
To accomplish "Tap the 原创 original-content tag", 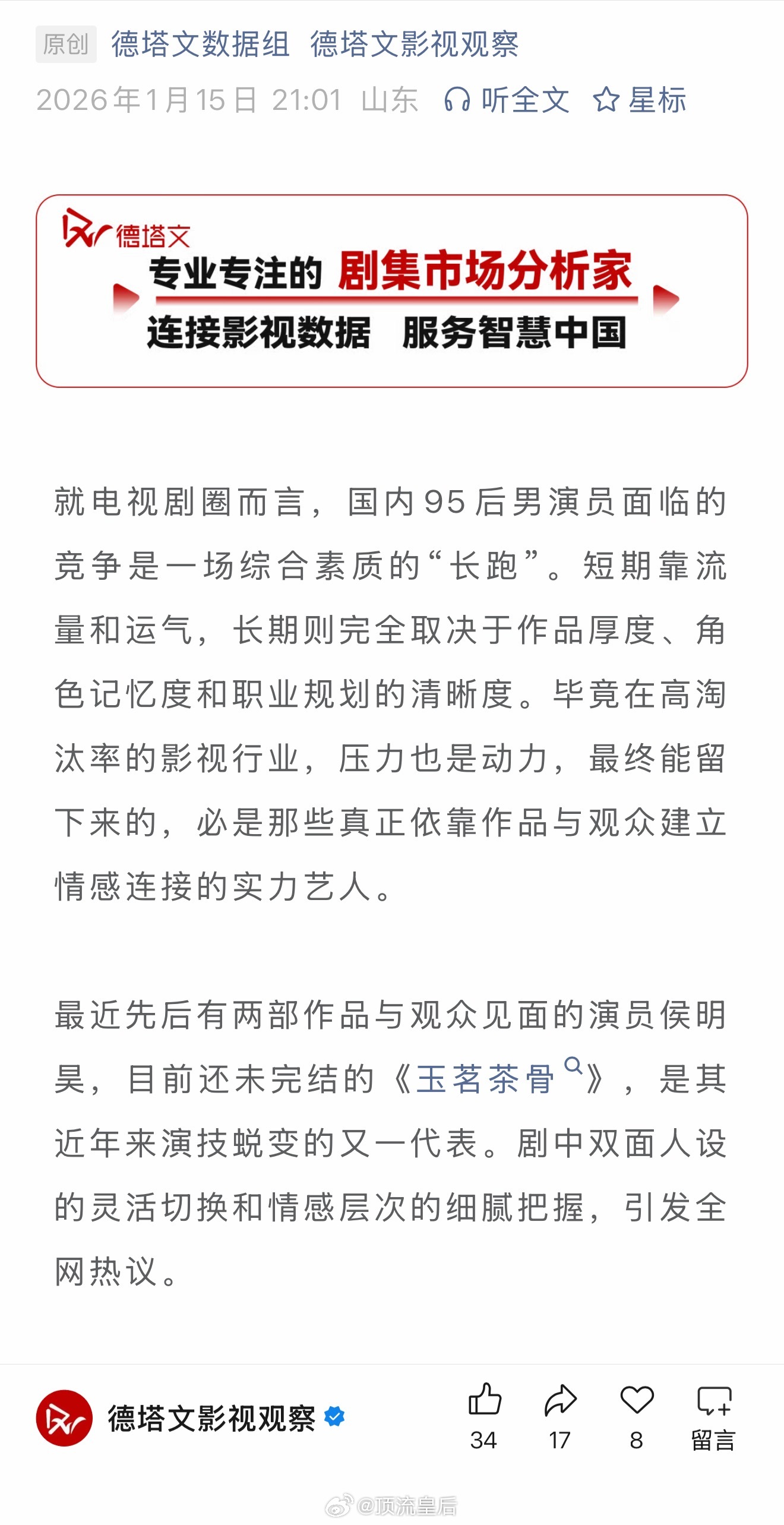I will point(65,43).
